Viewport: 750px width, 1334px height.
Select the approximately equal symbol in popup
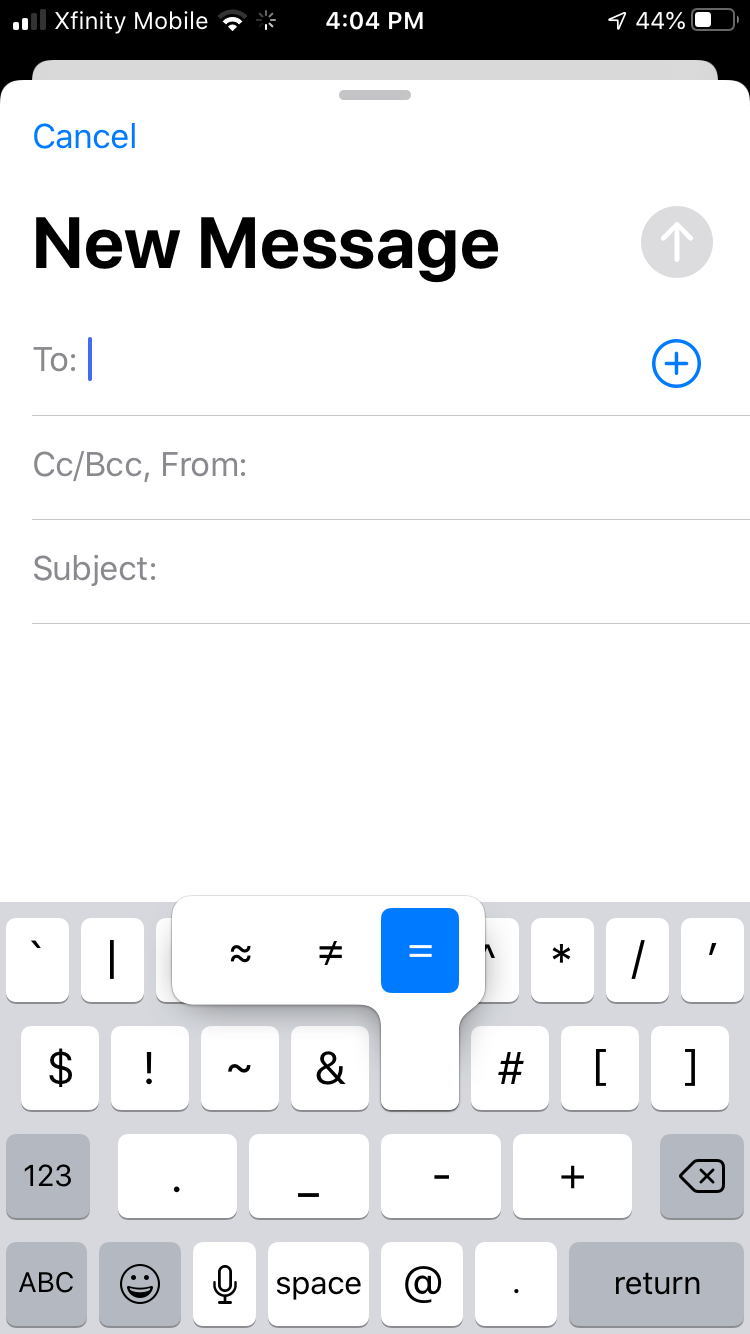[240, 952]
